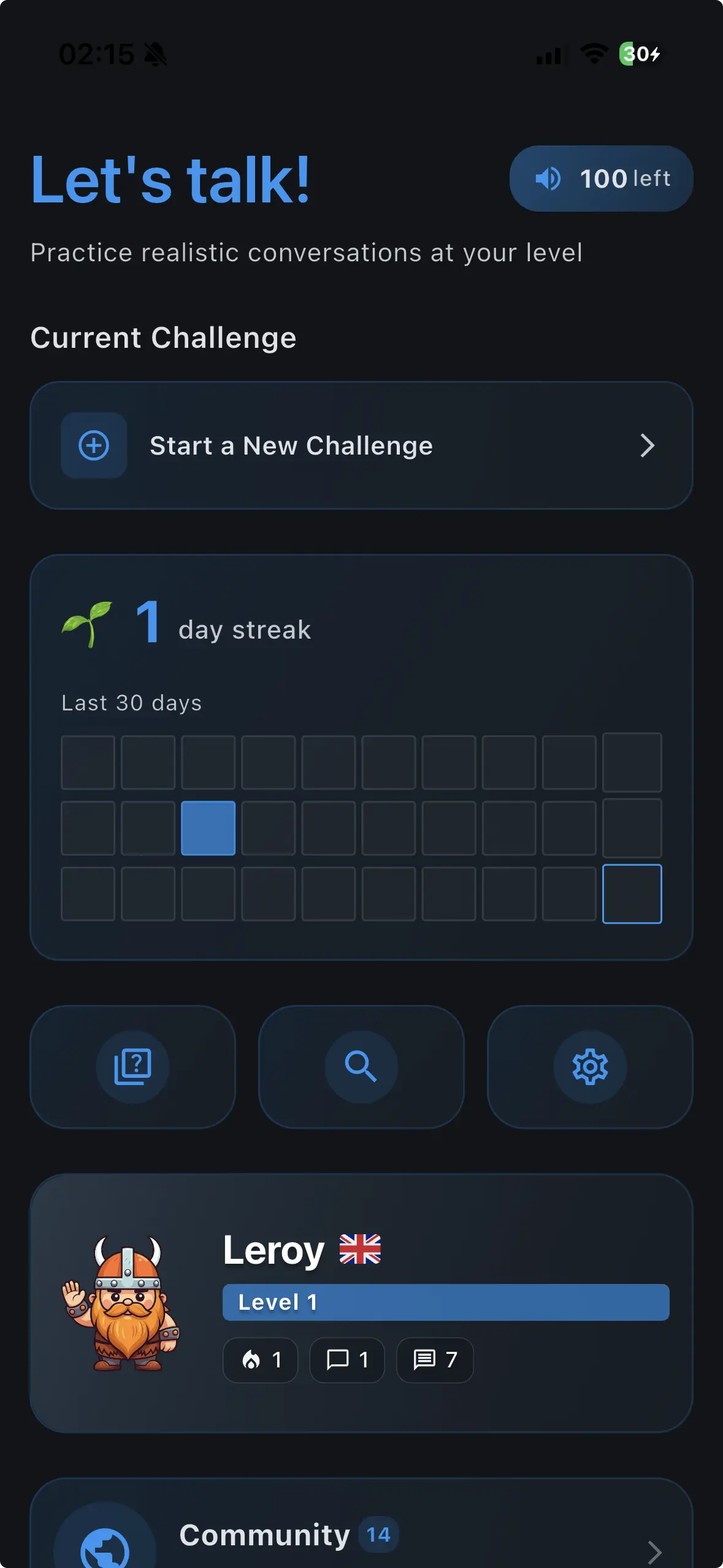The width and height of the screenshot is (723, 1568).
Task: Select the search magnifier icon
Action: pyautogui.click(x=361, y=1067)
